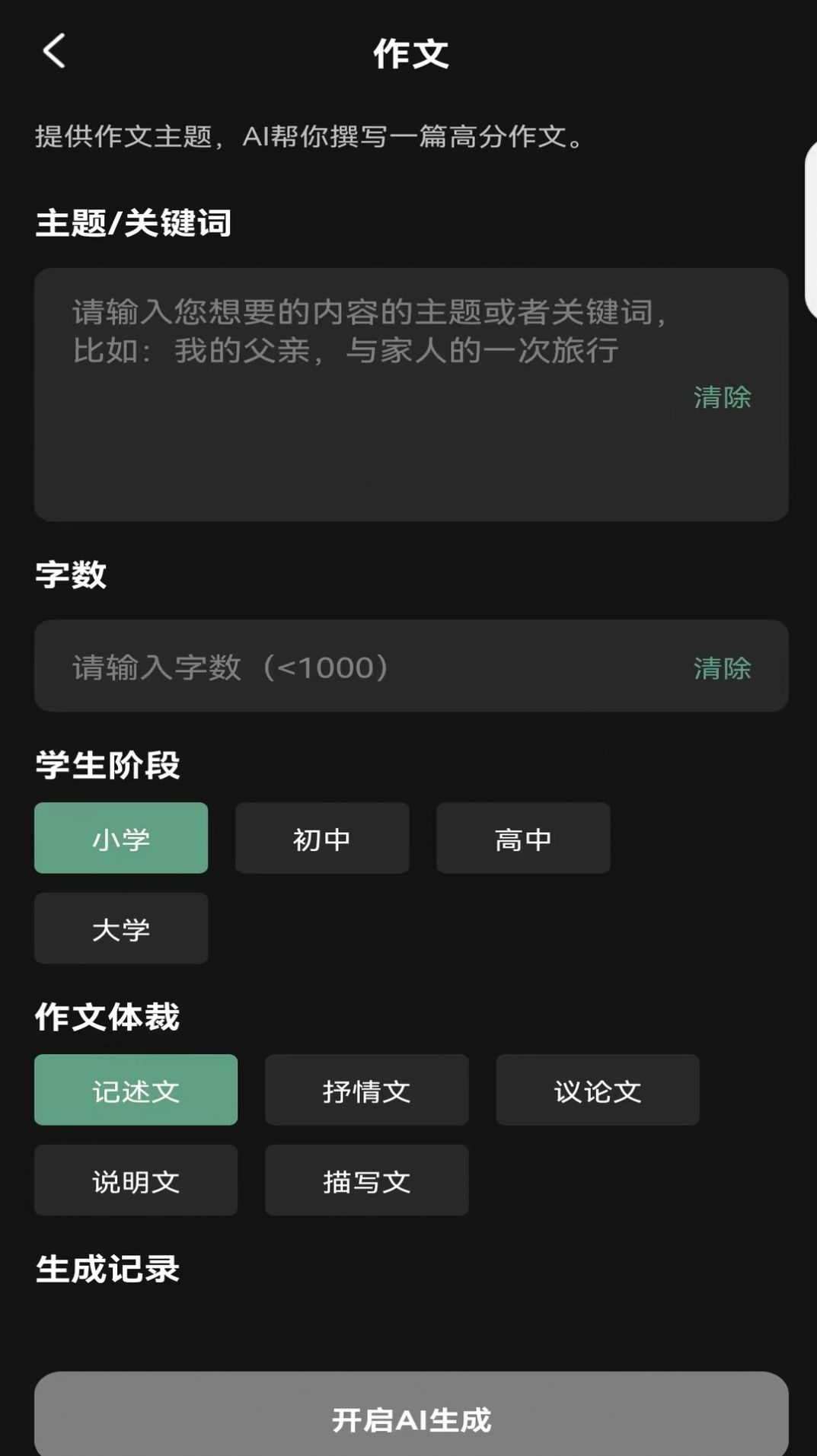
Task: Choose 议论文 under 作文体裁
Action: click(597, 1090)
